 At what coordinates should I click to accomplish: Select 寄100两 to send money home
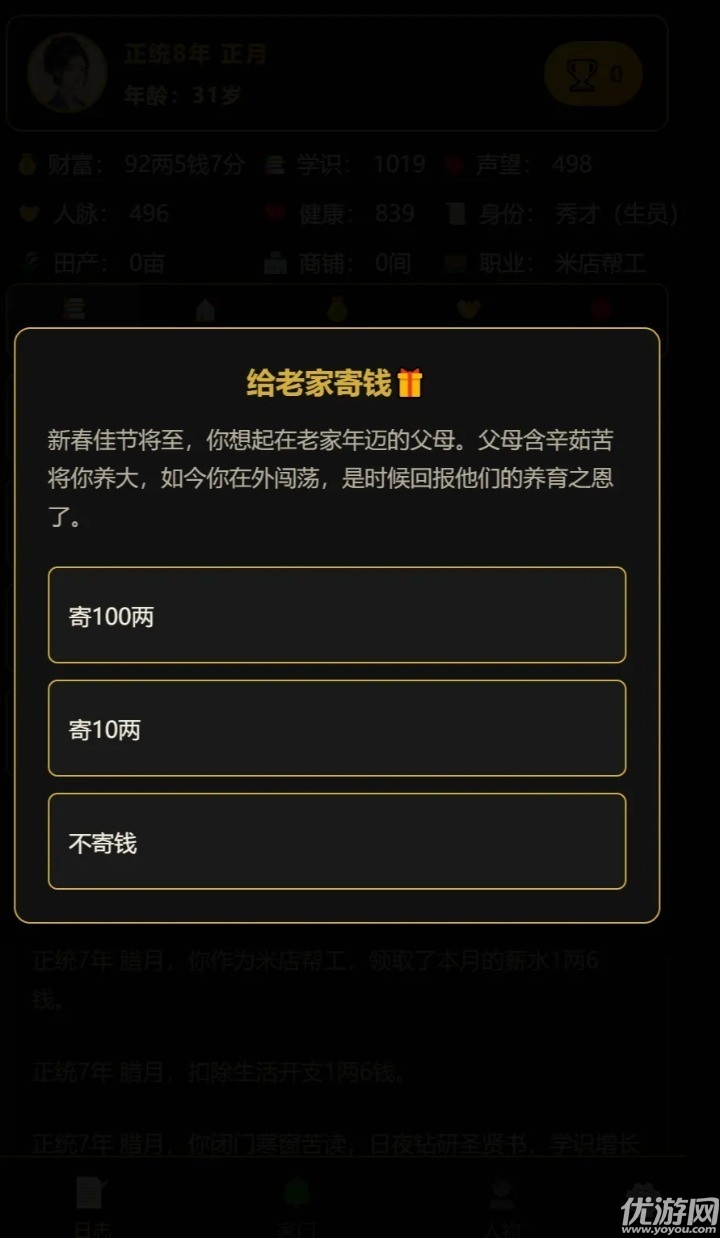coord(337,615)
